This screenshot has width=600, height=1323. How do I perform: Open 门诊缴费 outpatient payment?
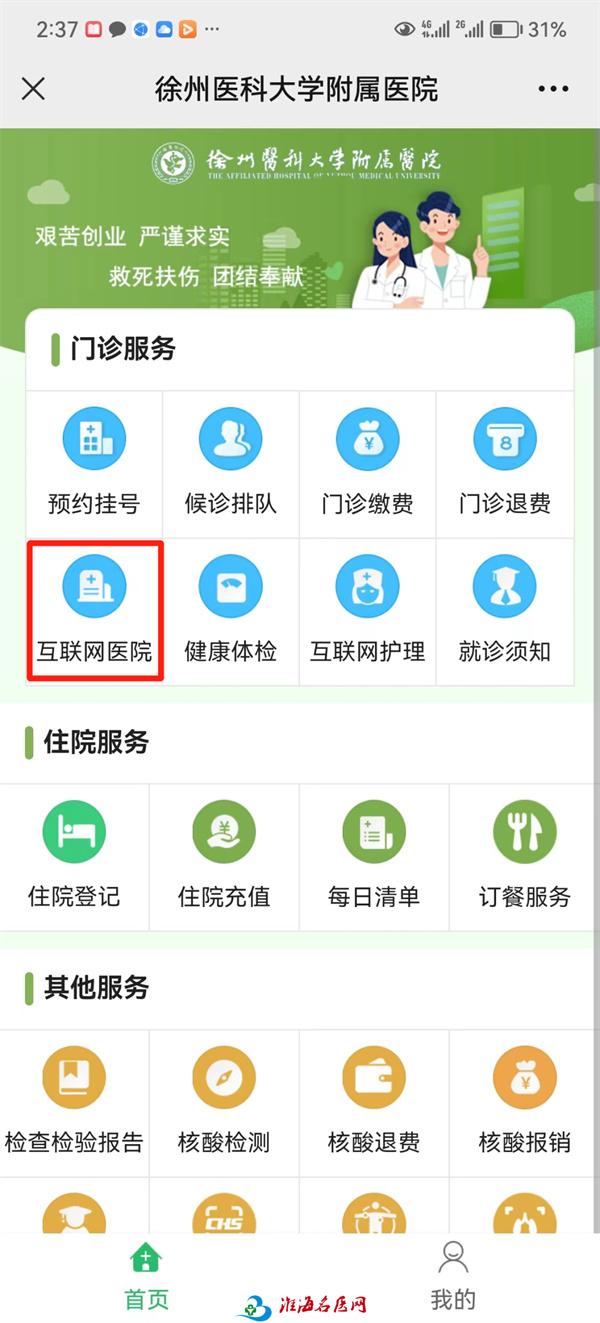pyautogui.click(x=367, y=464)
